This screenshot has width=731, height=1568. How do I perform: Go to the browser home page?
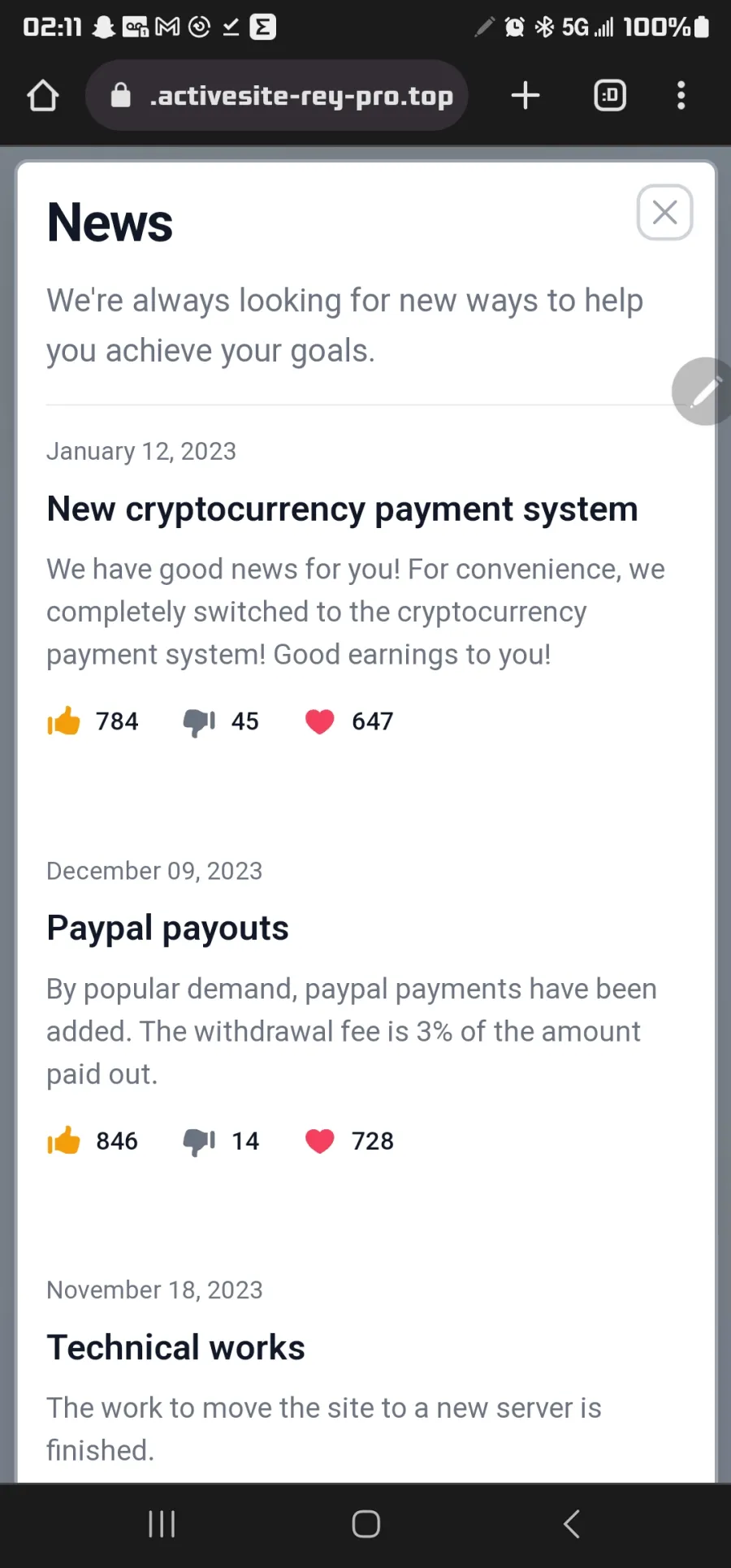click(43, 96)
